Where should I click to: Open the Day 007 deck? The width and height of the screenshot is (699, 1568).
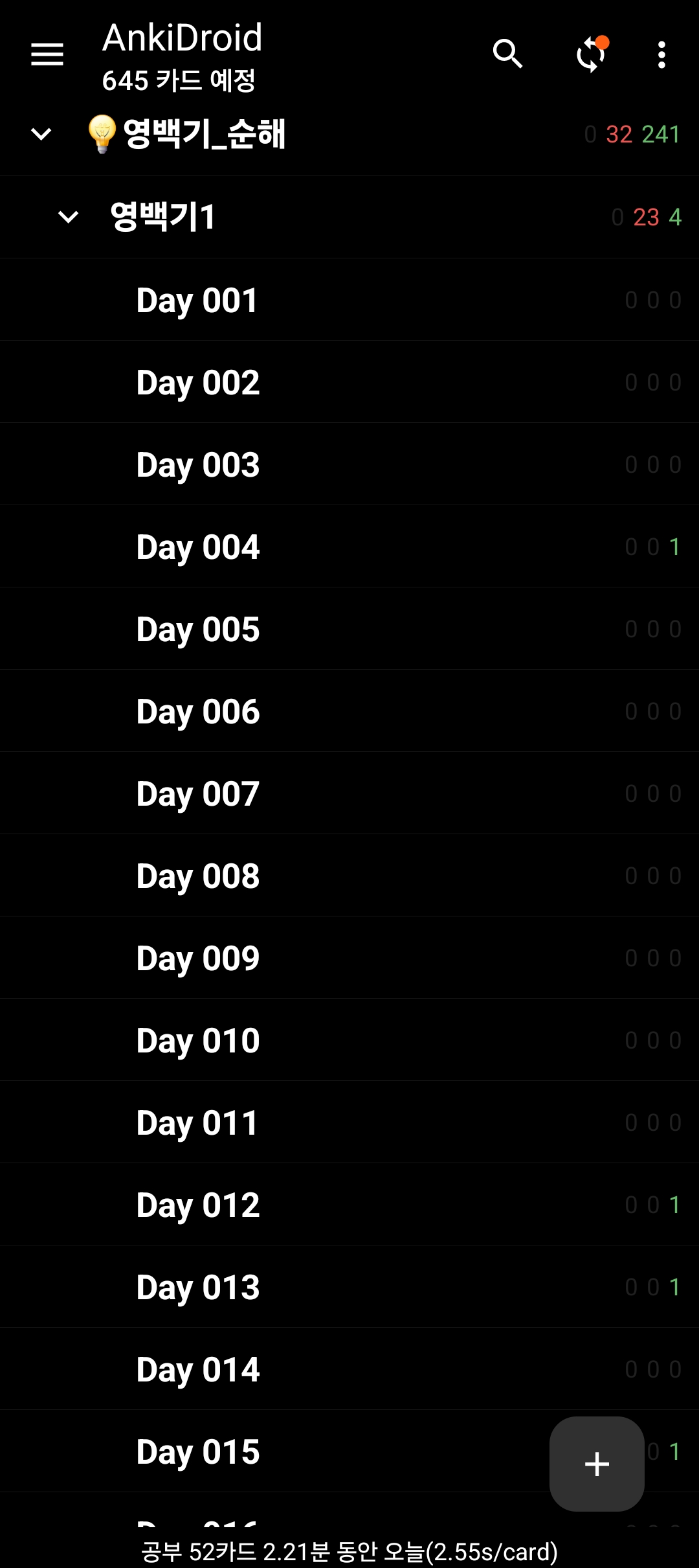pos(198,794)
